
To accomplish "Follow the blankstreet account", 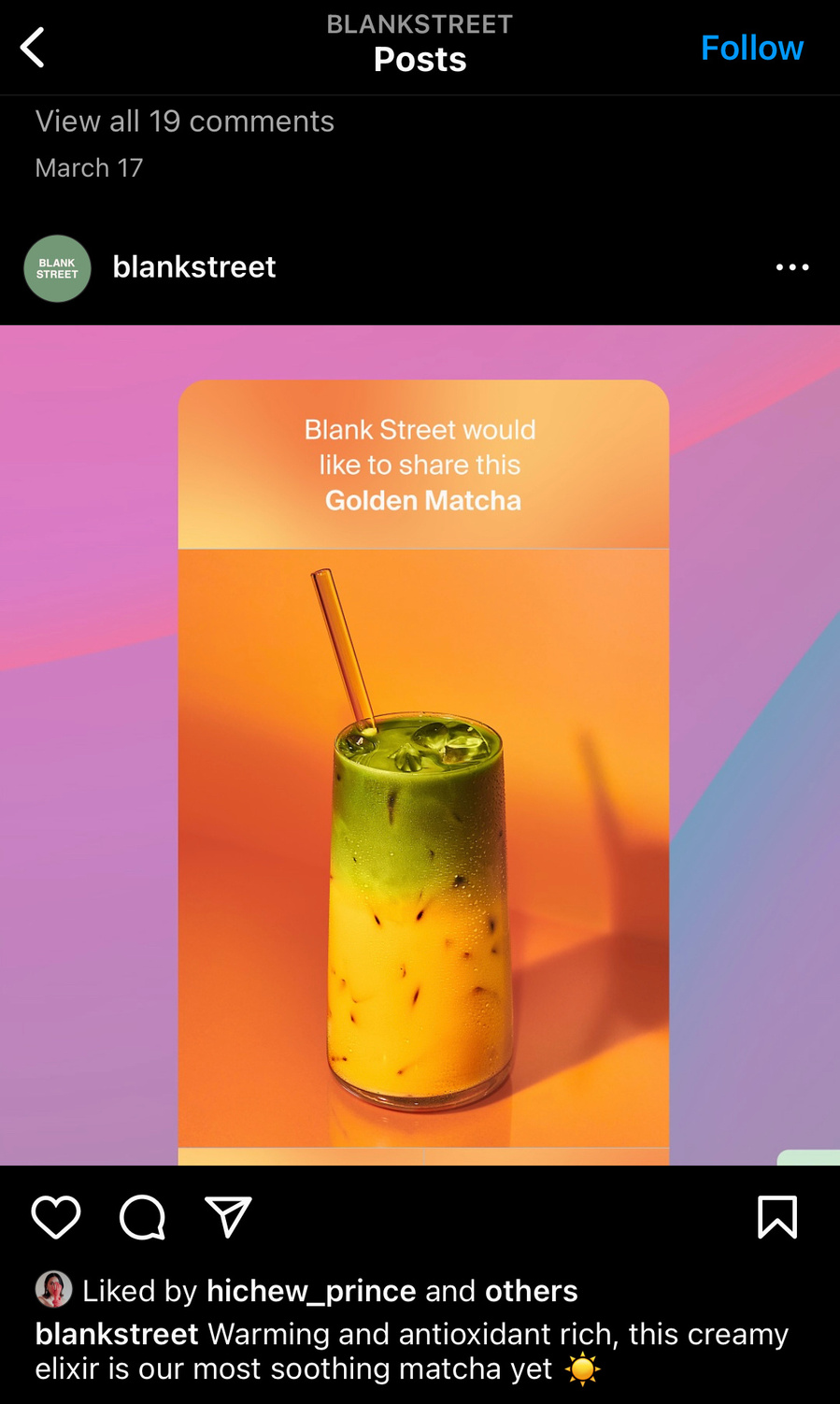I will point(751,48).
